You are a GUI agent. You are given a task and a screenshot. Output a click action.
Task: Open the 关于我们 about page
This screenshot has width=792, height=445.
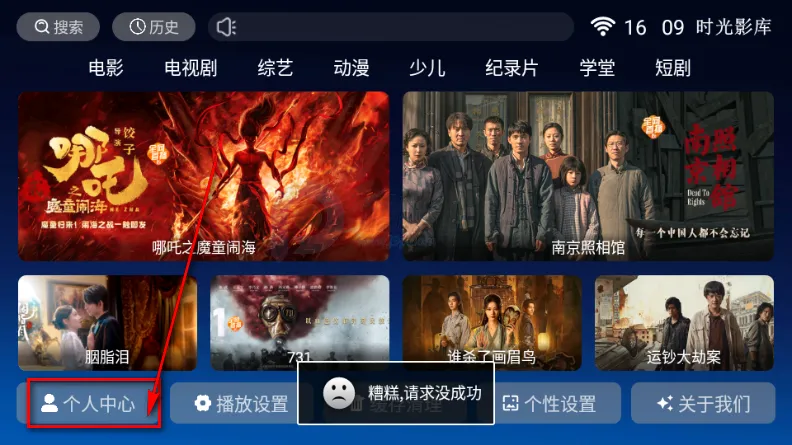pos(703,404)
